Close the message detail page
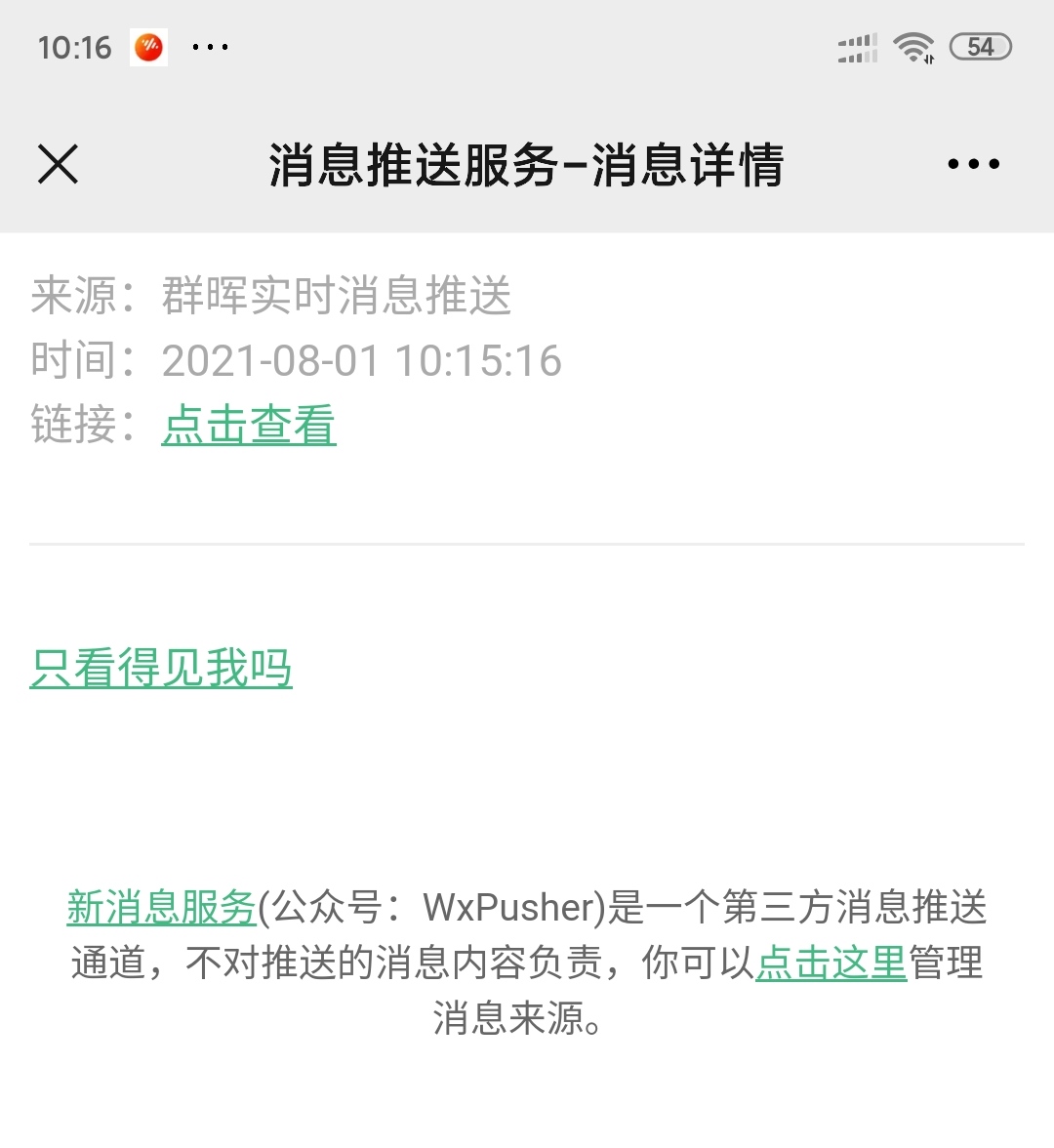The width and height of the screenshot is (1054, 1148). [57, 164]
